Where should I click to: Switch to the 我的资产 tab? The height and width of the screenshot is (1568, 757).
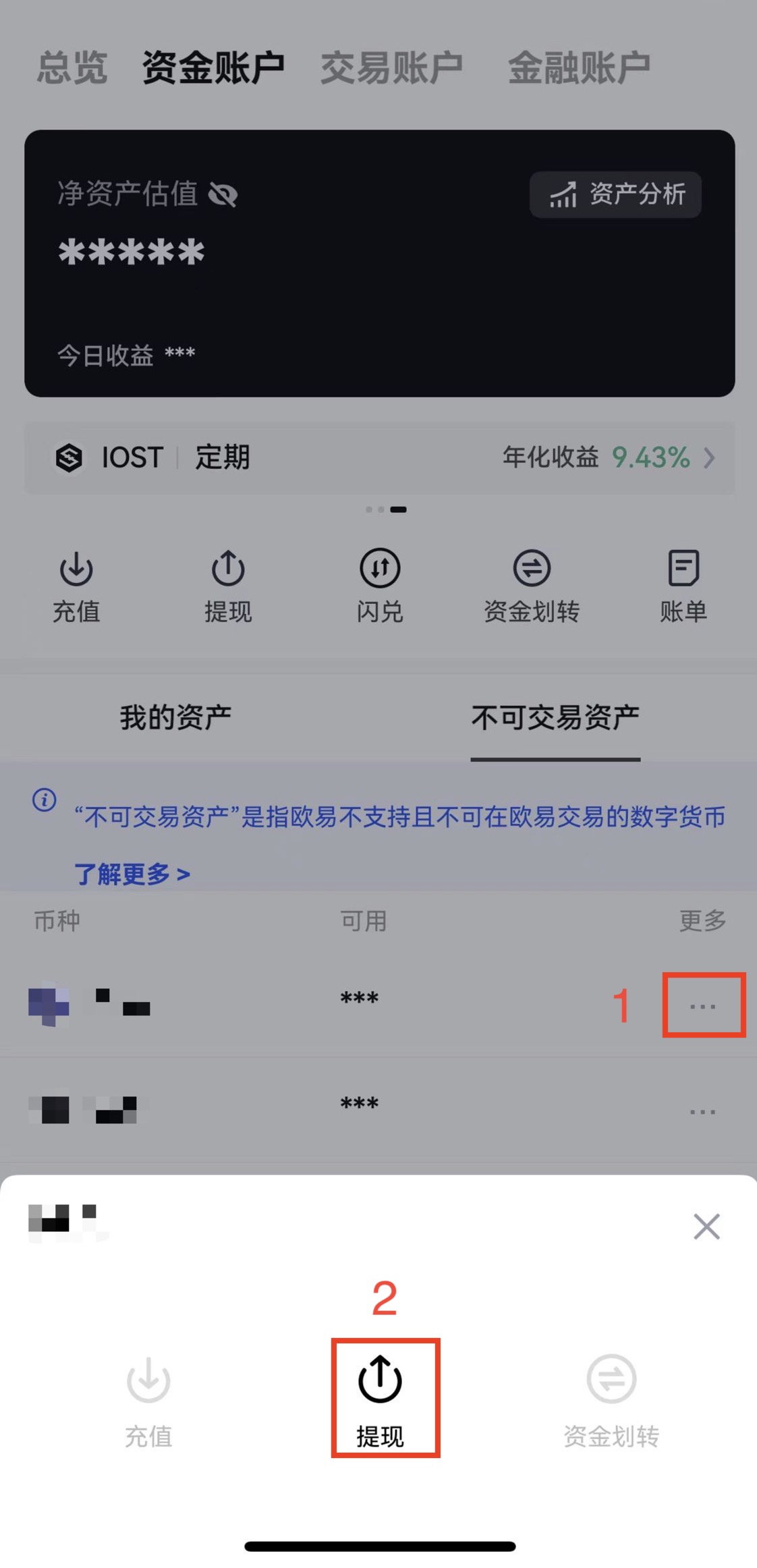pos(175,717)
